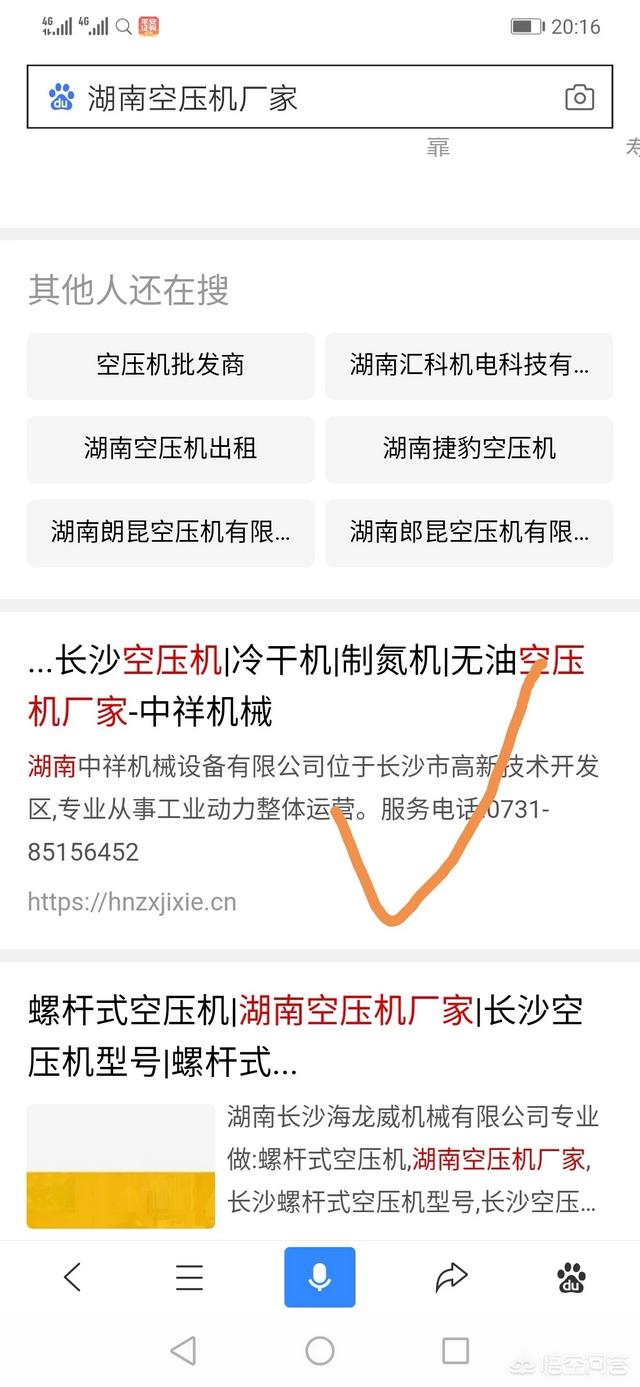Open the 中祥机械 search result

pos(306,686)
